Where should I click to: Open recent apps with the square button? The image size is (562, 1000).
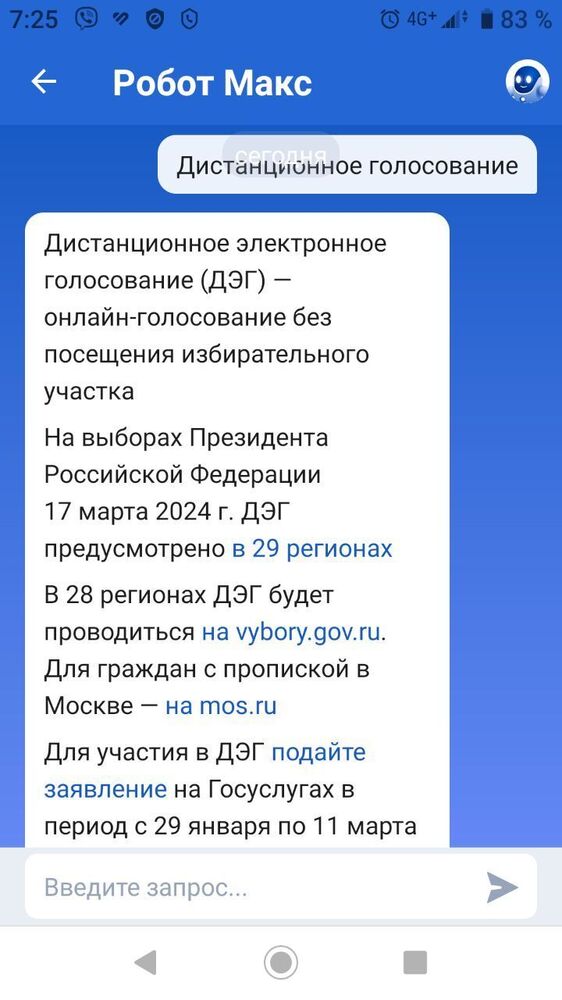[415, 962]
